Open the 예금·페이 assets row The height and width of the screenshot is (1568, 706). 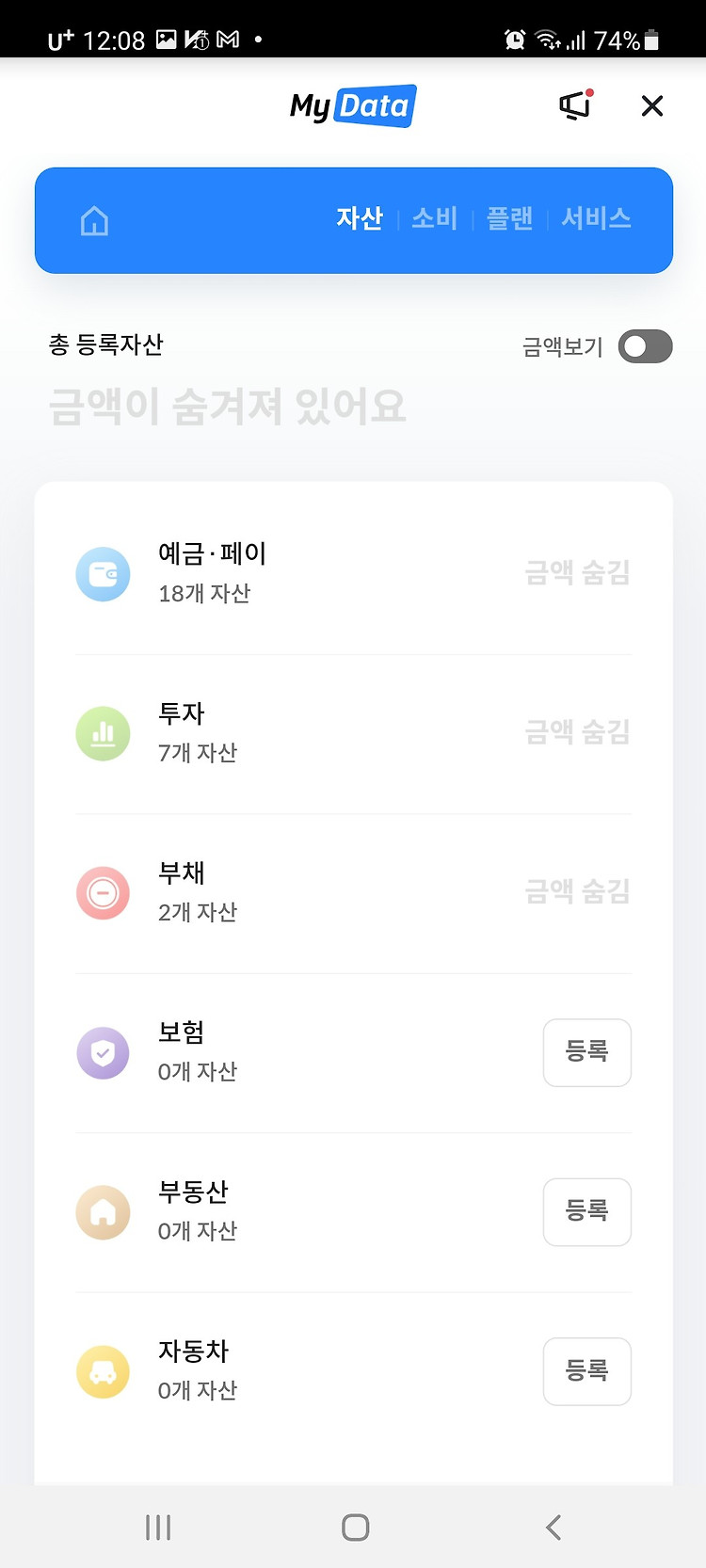[x=353, y=573]
